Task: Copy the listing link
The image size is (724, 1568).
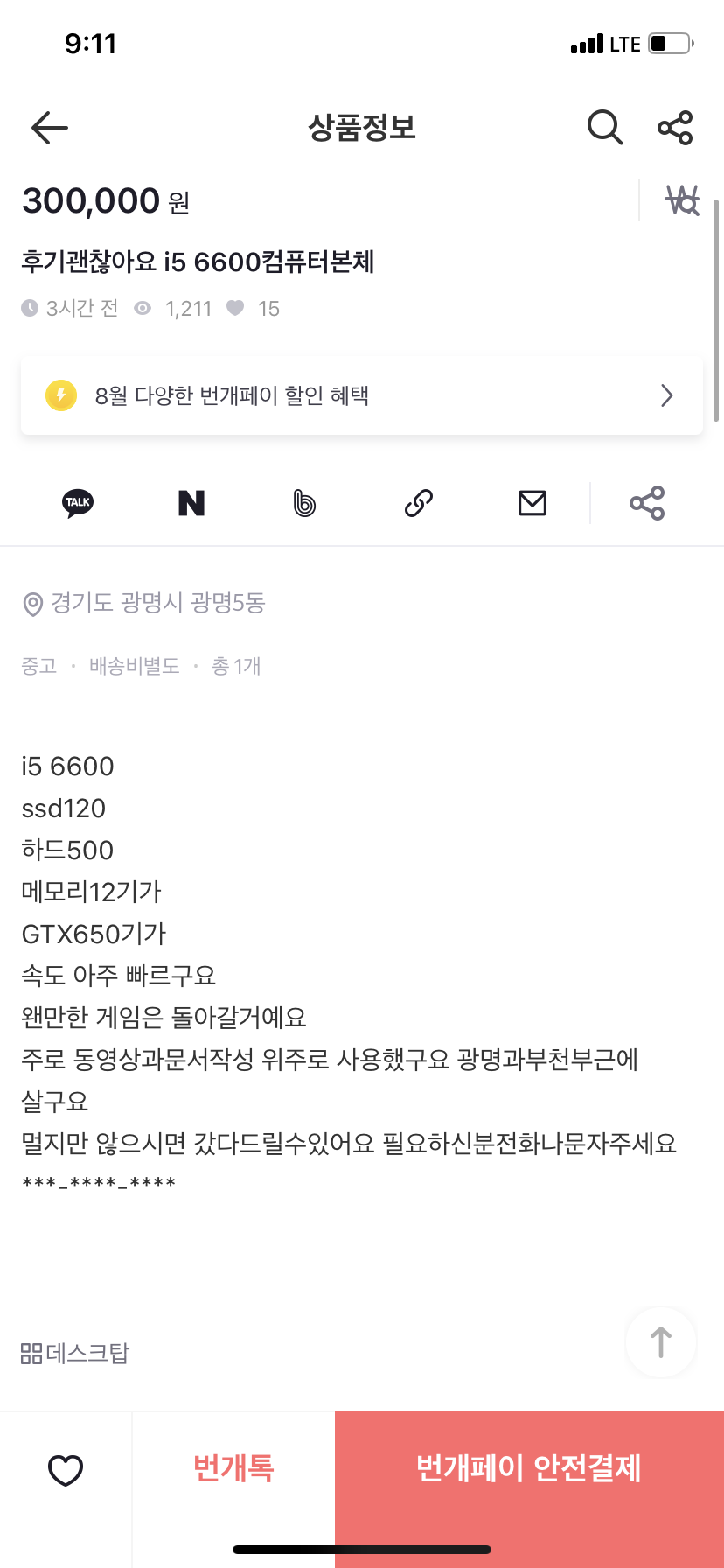Action: pyautogui.click(x=419, y=503)
